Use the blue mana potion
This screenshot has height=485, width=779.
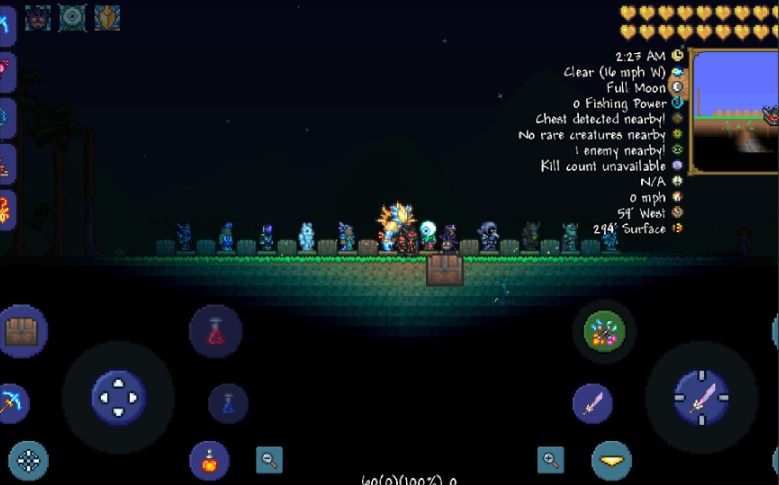[x=229, y=403]
